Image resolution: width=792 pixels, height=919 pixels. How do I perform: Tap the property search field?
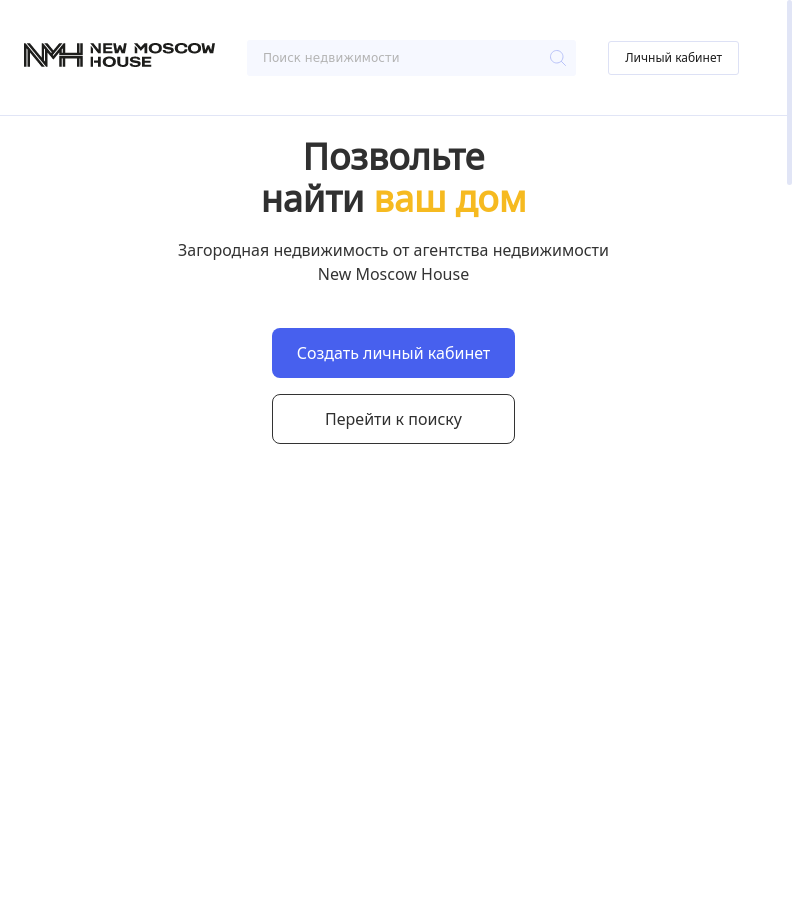[x=395, y=58]
